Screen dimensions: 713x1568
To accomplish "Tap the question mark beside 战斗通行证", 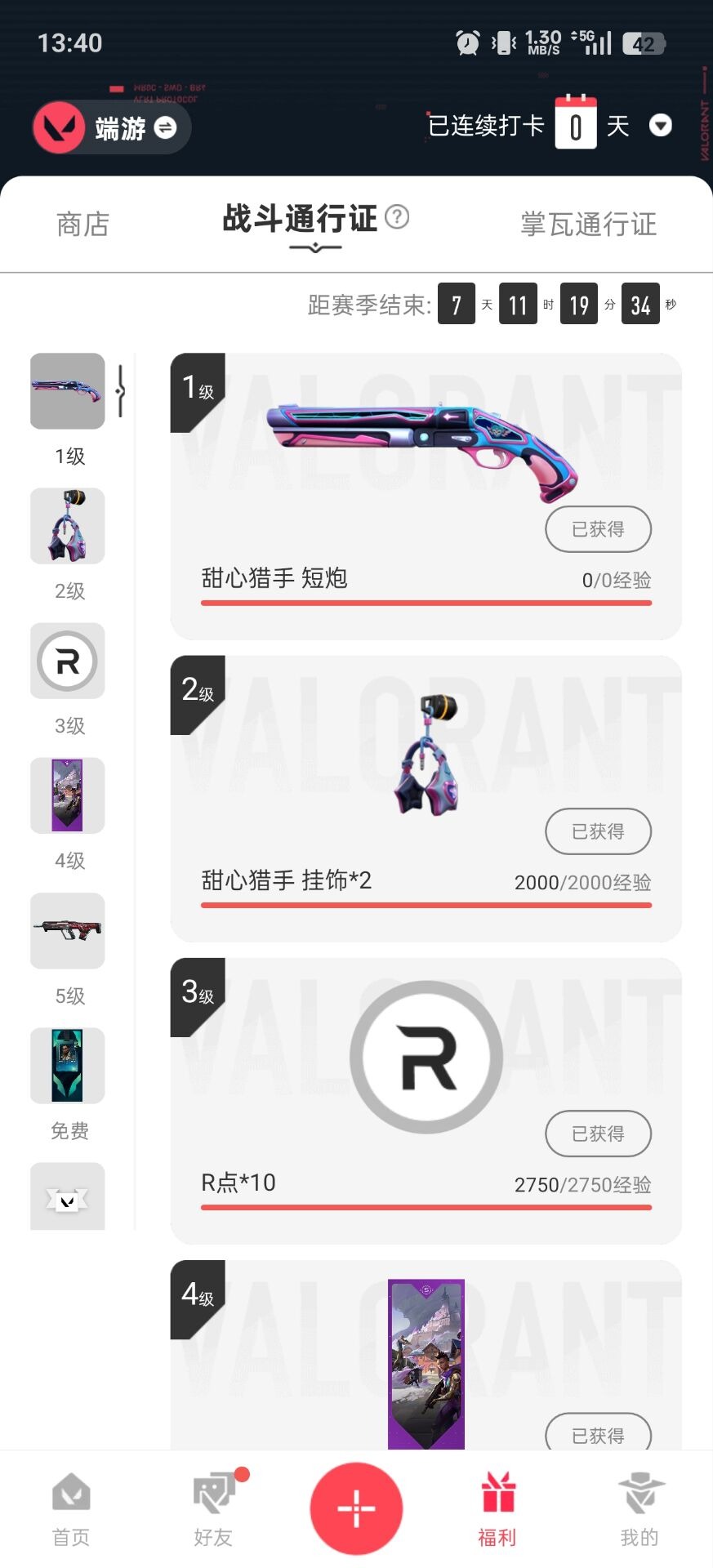I will coord(398,216).
